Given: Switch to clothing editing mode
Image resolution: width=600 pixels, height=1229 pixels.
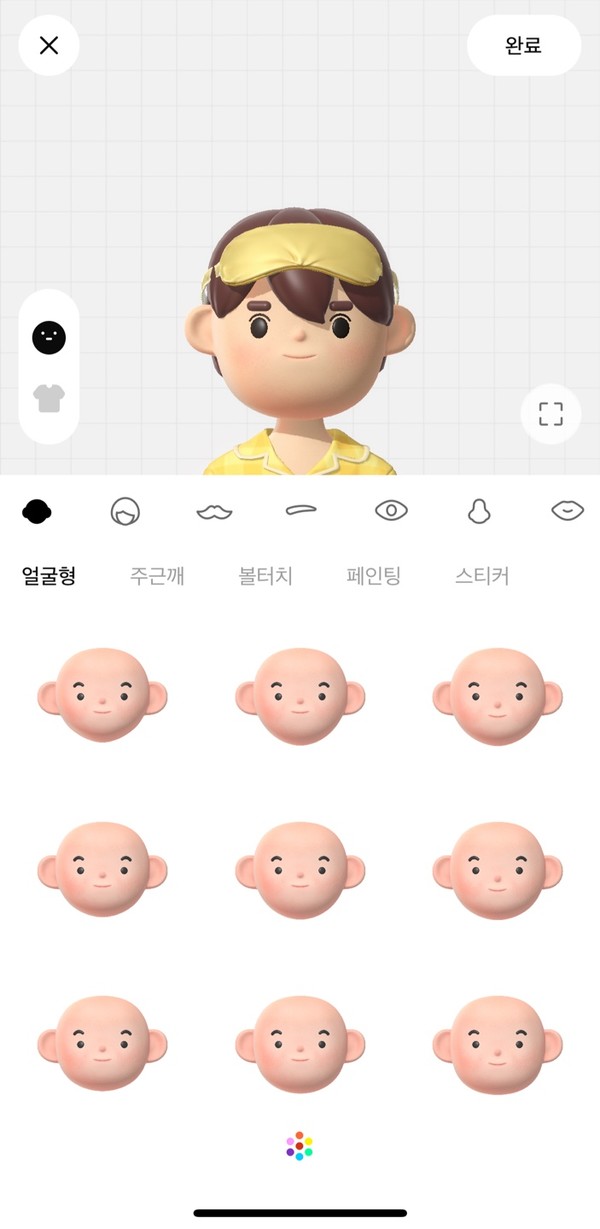Looking at the screenshot, I should coord(49,398).
